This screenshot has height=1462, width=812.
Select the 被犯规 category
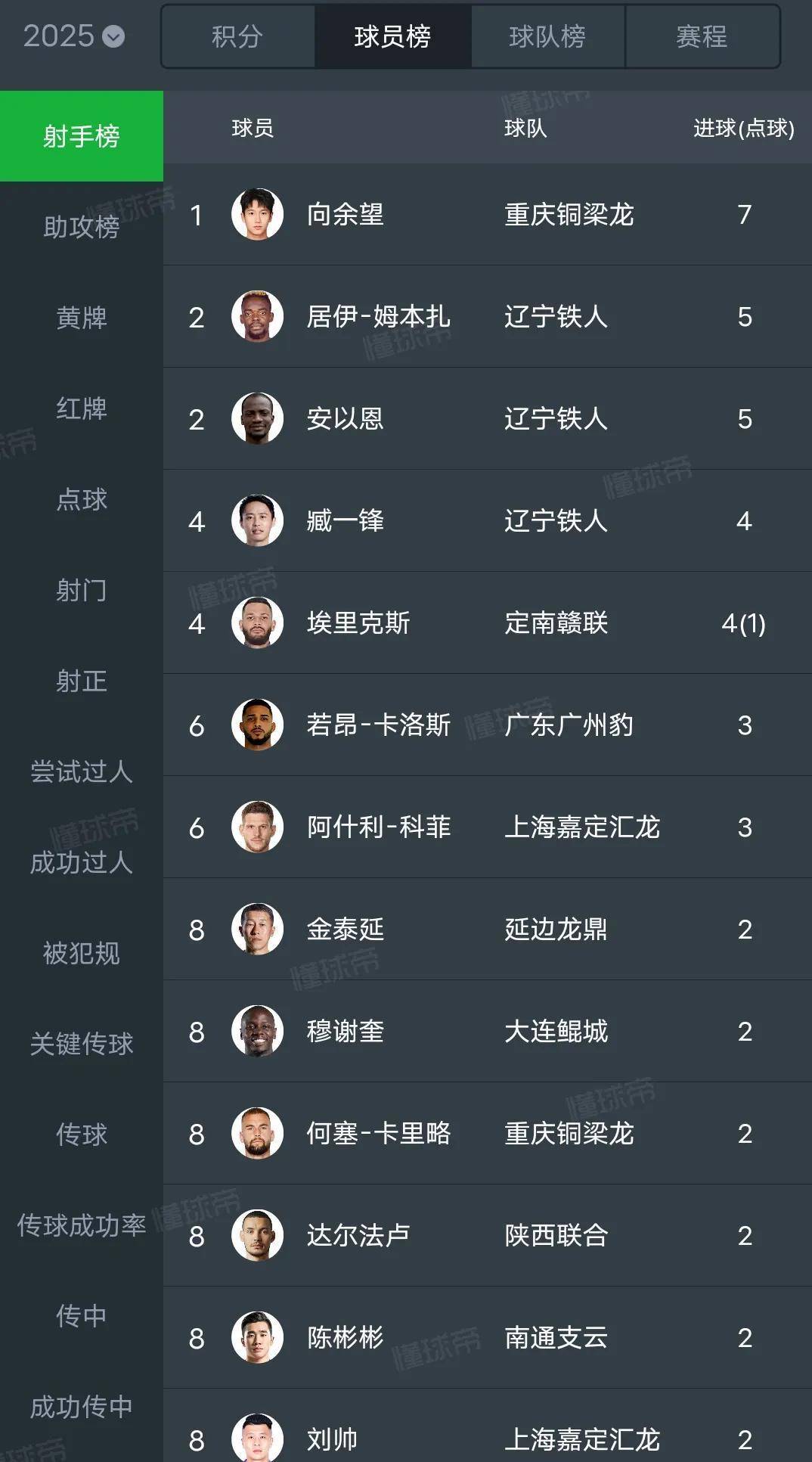coord(81,953)
